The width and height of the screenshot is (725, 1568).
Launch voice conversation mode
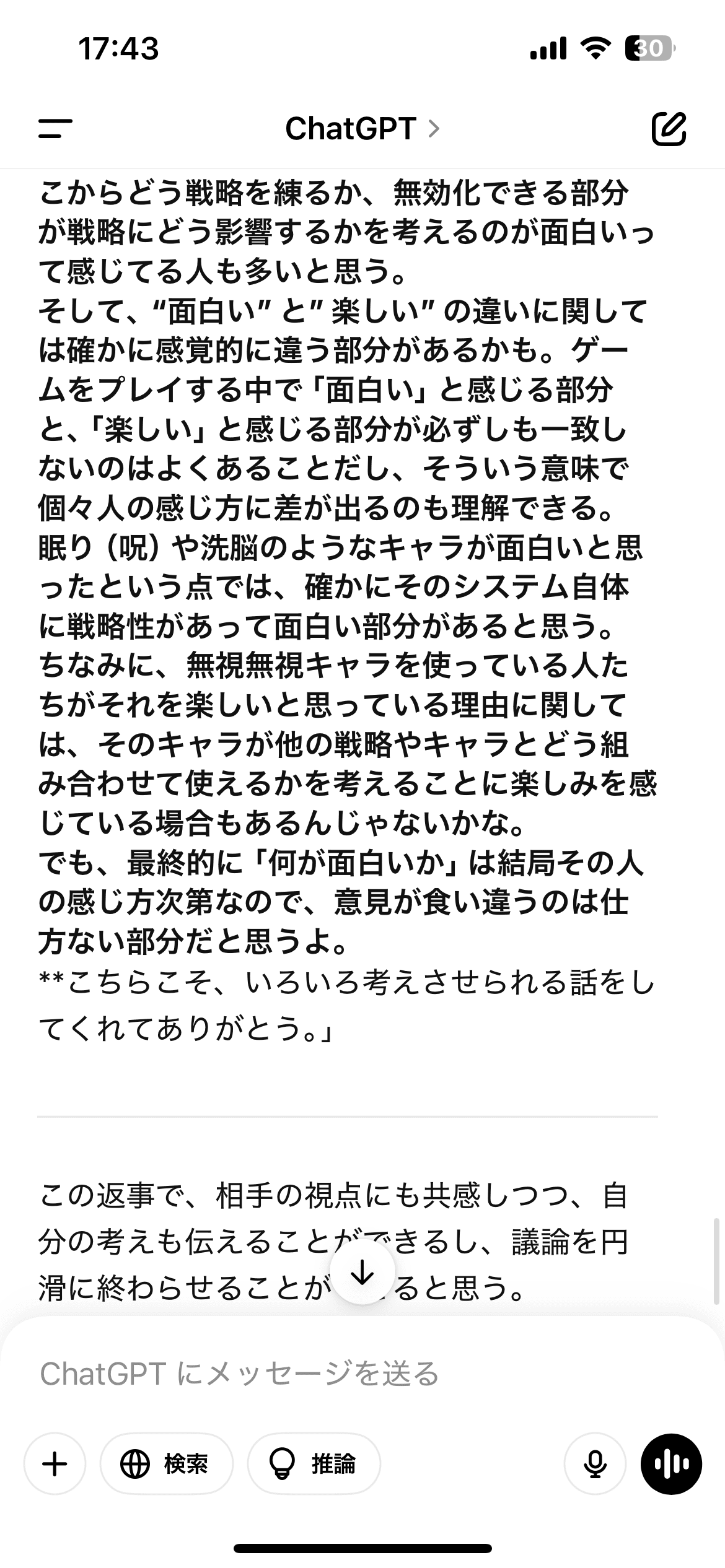pyautogui.click(x=672, y=1464)
